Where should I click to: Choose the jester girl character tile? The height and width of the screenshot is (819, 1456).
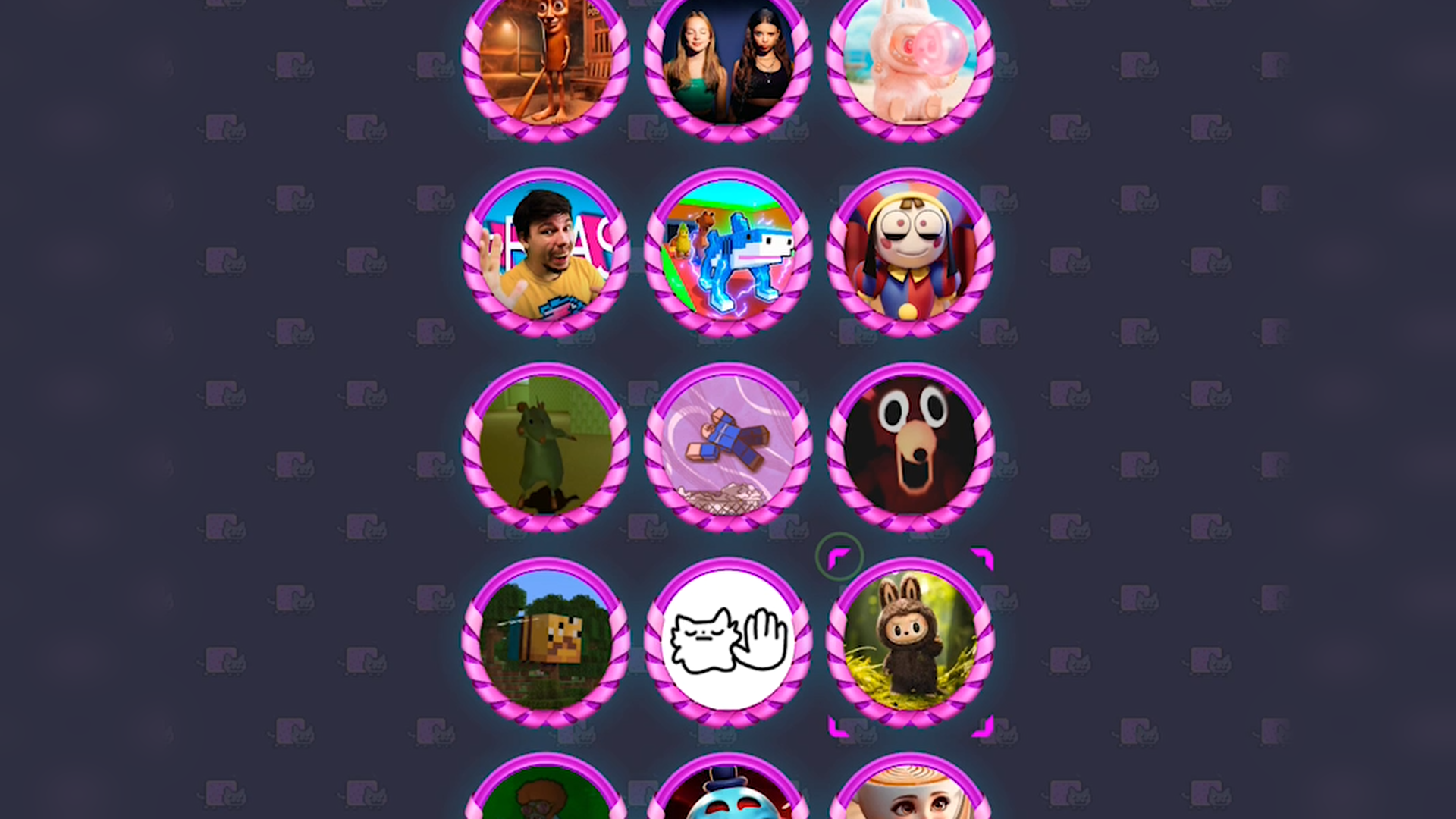click(x=909, y=253)
